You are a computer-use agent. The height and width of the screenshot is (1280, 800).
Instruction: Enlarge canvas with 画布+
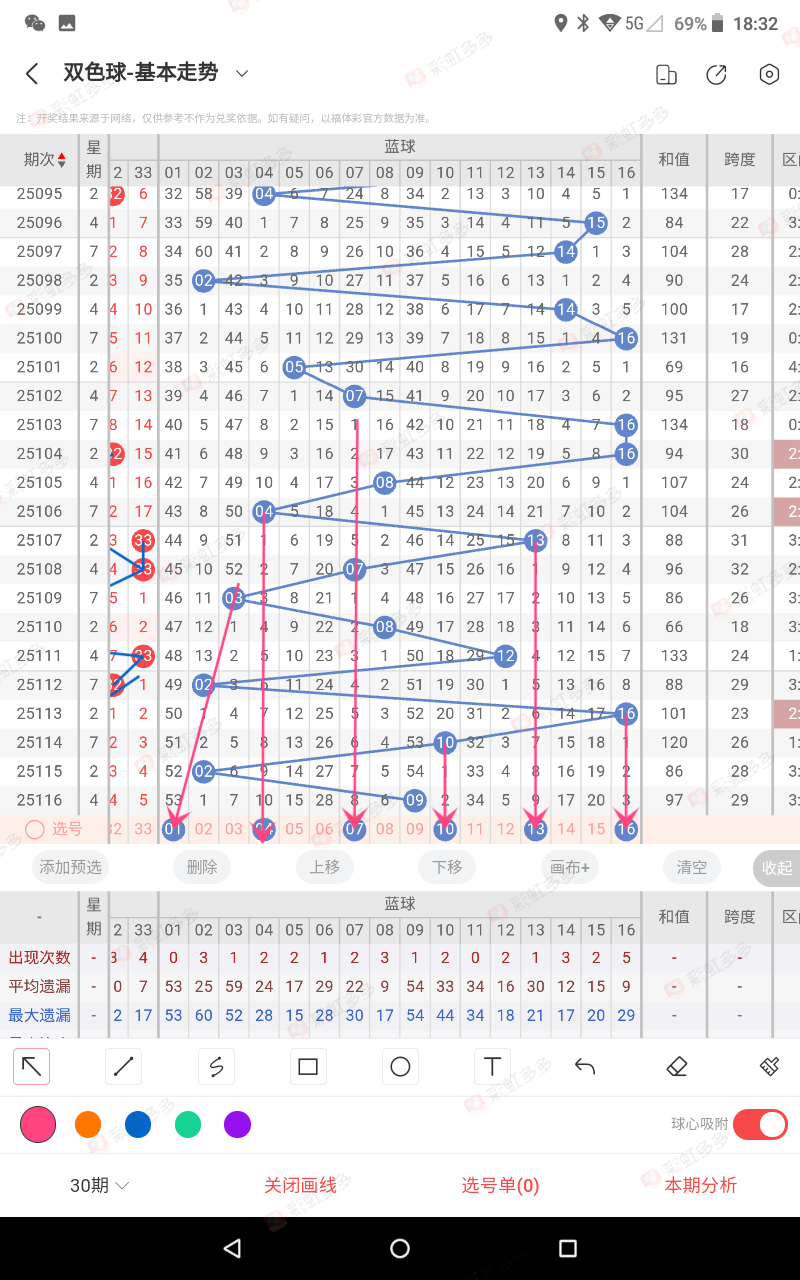570,867
